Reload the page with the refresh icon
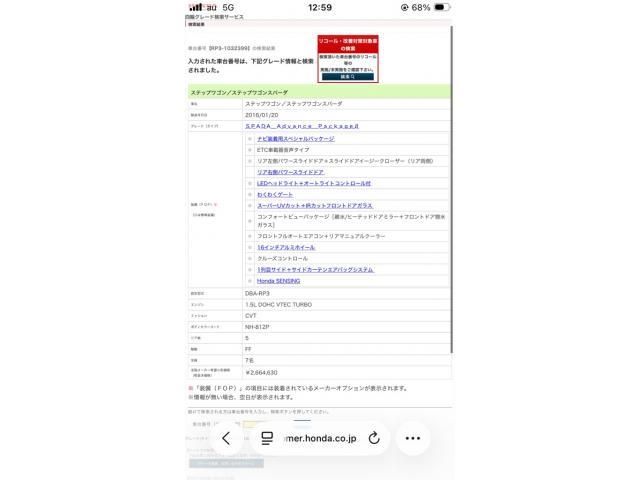 pyautogui.click(x=374, y=438)
